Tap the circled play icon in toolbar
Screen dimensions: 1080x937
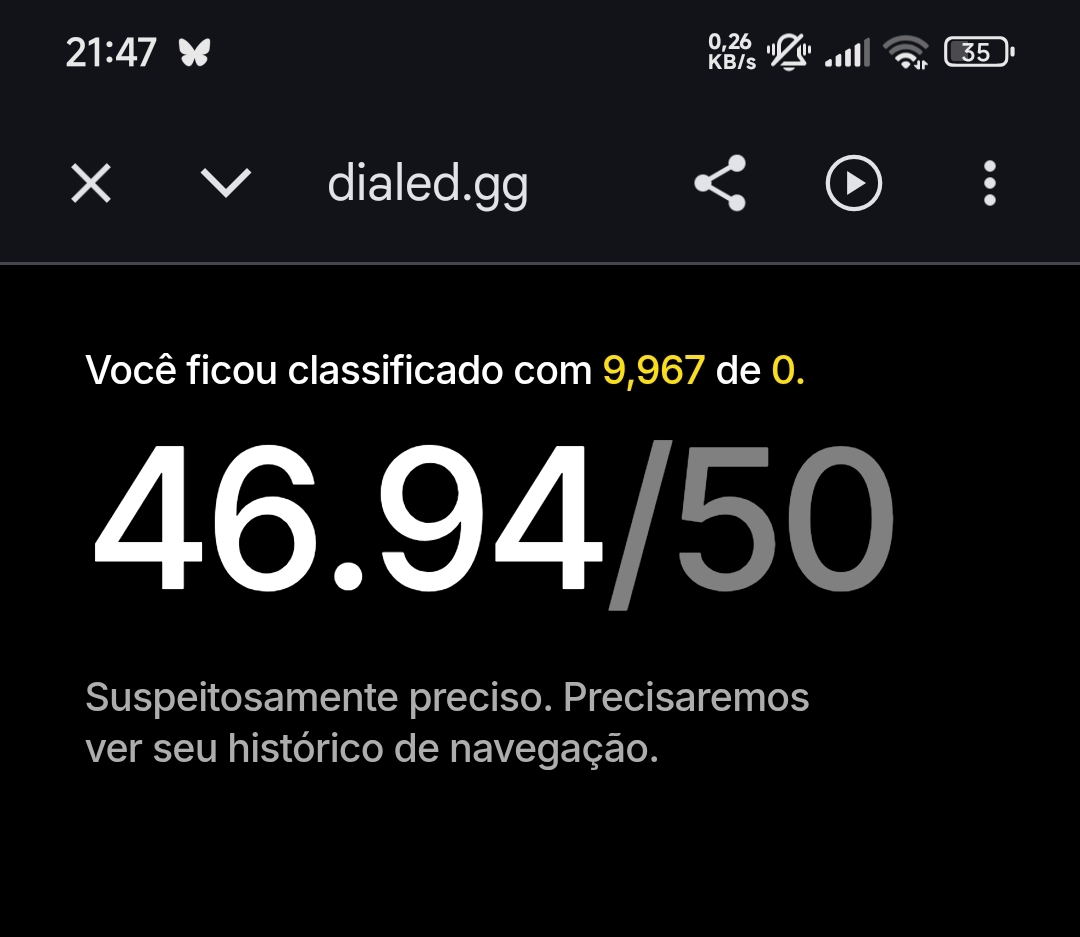854,184
